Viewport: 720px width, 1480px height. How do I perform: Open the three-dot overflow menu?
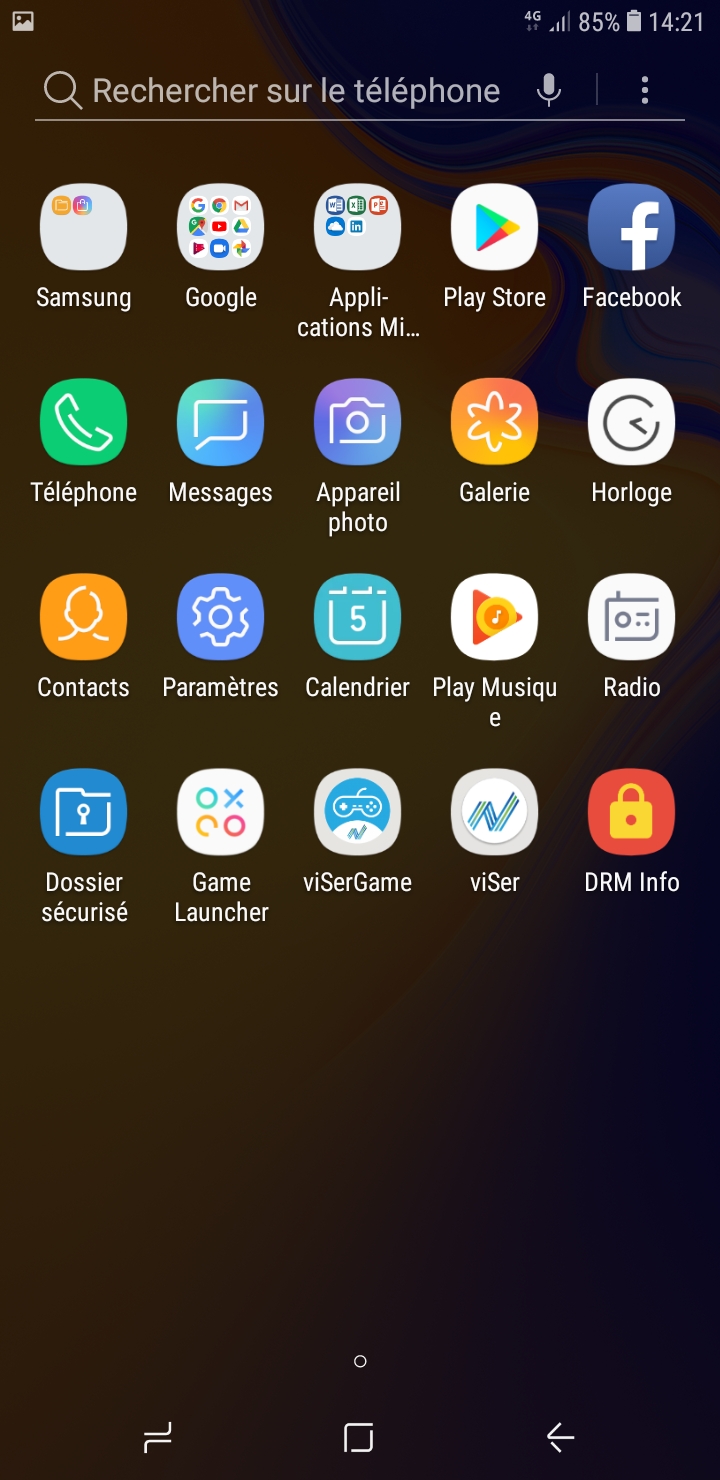click(x=645, y=91)
